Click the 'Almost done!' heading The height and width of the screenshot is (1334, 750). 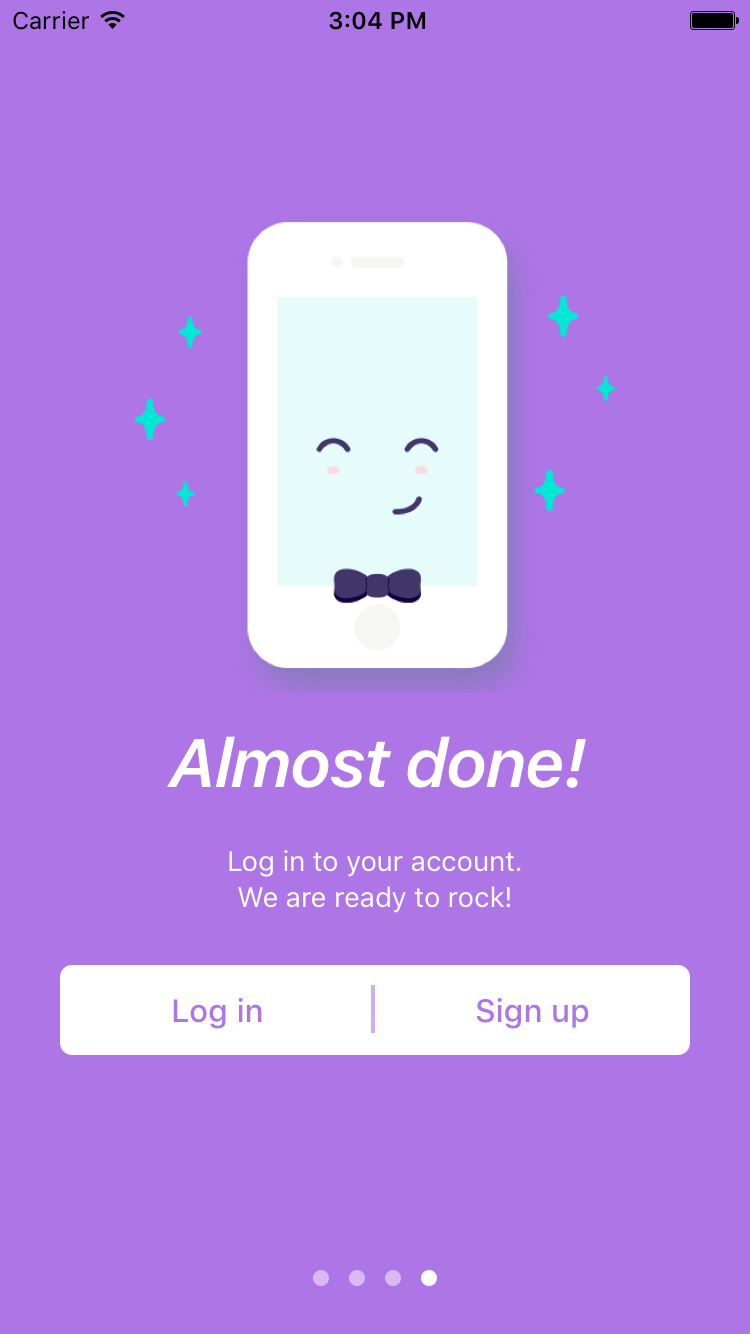pos(377,763)
